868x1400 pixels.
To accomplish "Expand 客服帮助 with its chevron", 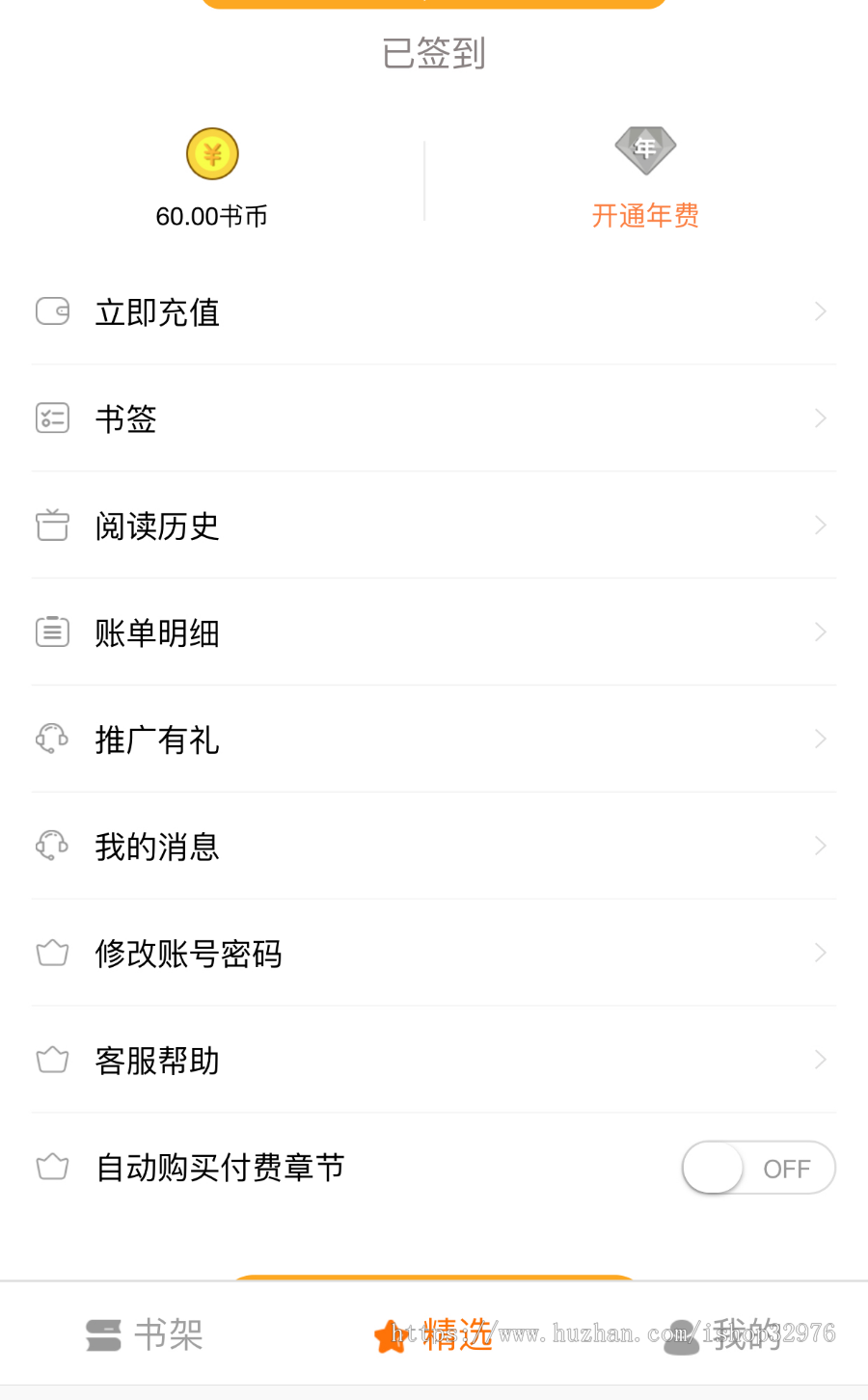I will 819,1059.
